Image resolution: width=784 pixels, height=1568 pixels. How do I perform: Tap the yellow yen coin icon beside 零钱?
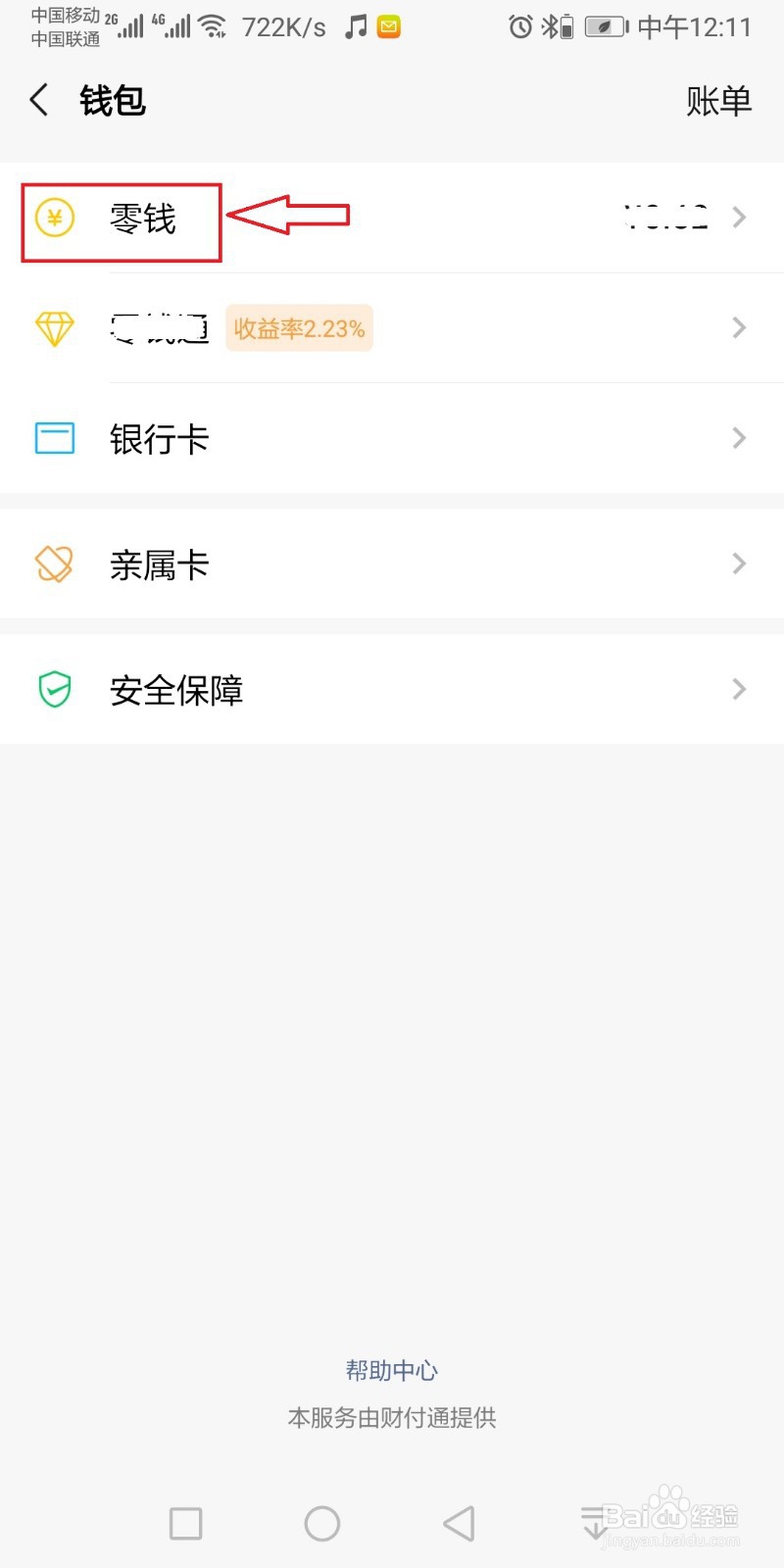pyautogui.click(x=55, y=219)
